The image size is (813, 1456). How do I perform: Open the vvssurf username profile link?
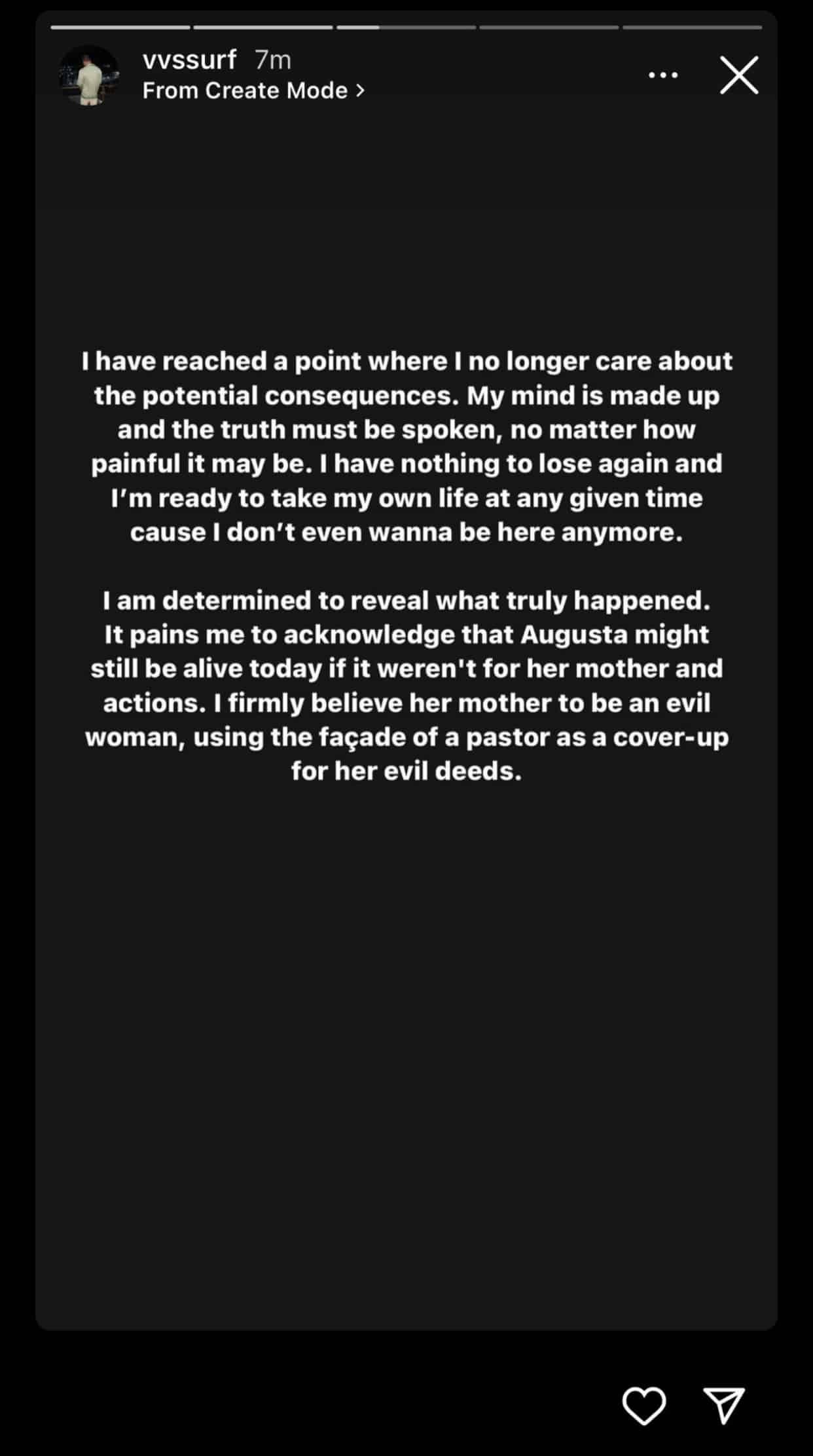189,61
